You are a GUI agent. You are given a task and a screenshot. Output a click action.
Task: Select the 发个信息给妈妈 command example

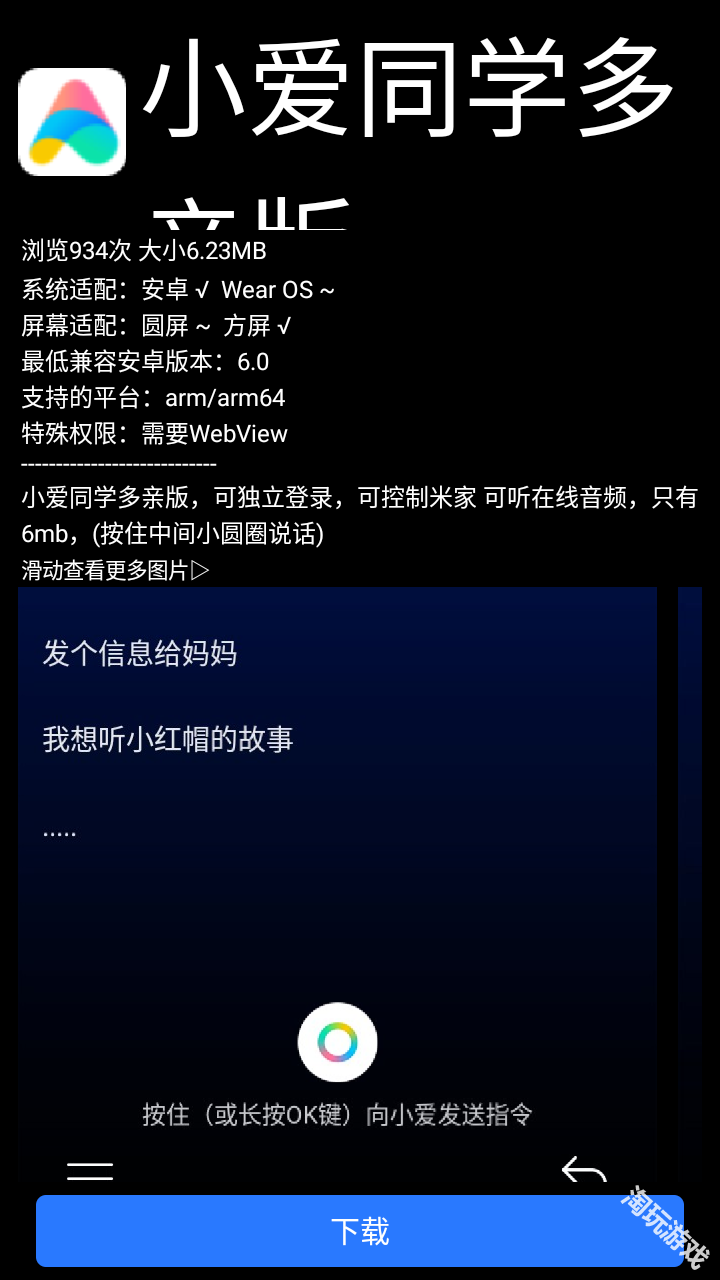click(x=140, y=652)
